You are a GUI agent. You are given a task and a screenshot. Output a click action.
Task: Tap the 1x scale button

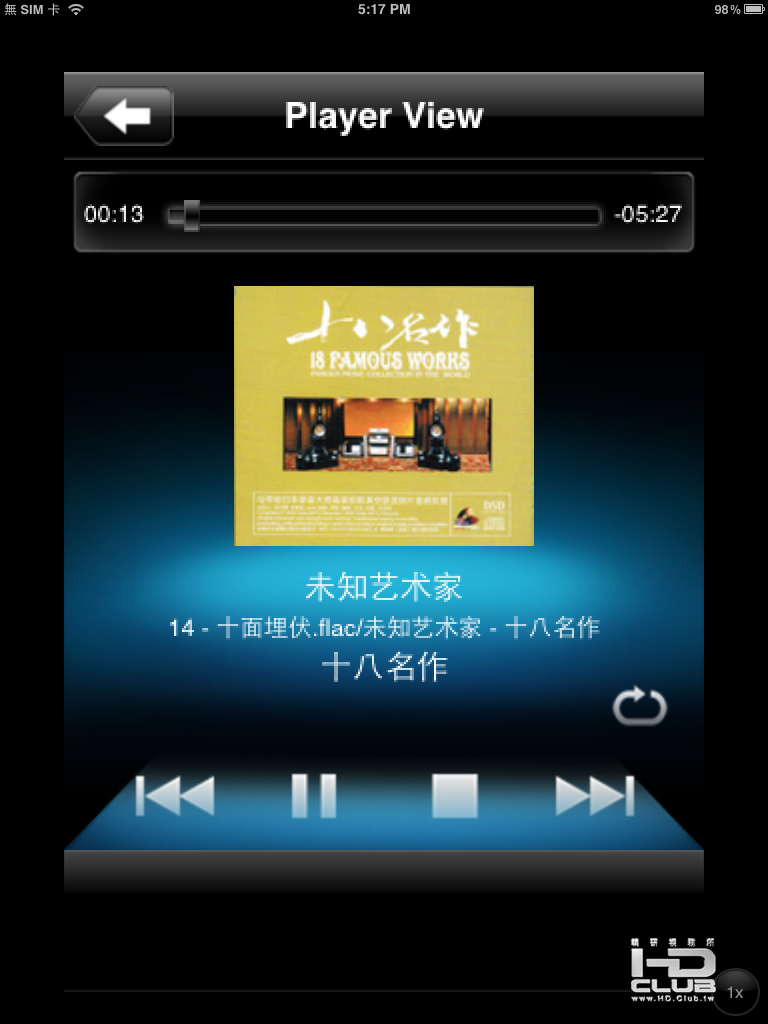pyautogui.click(x=735, y=992)
